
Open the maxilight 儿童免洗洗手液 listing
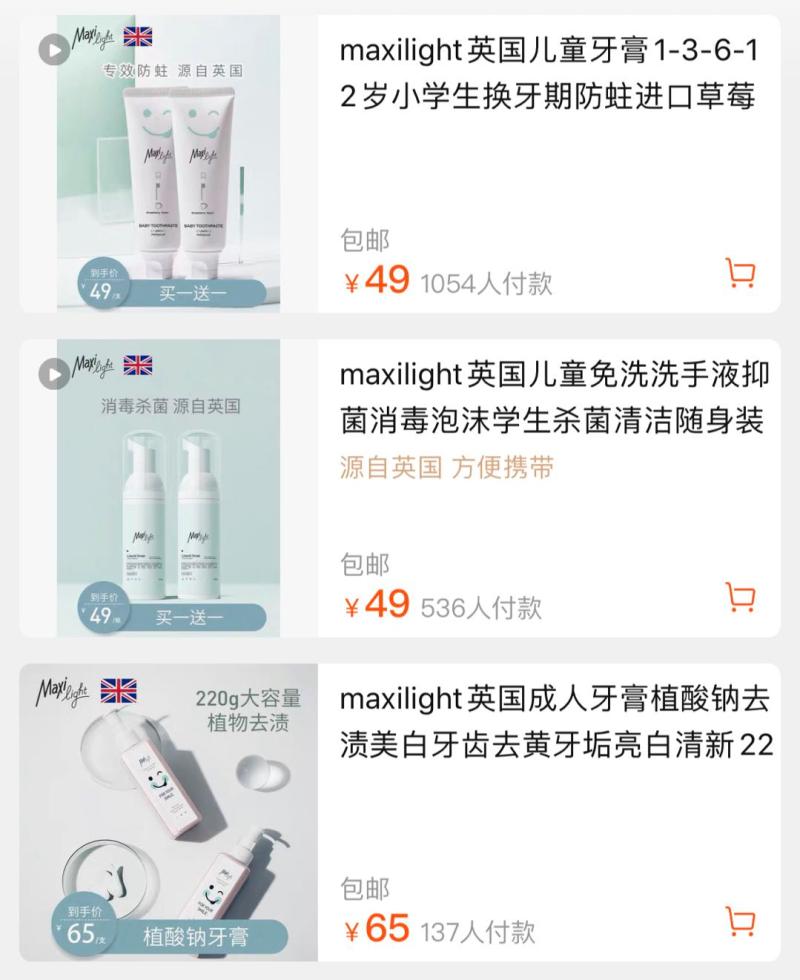coord(555,398)
